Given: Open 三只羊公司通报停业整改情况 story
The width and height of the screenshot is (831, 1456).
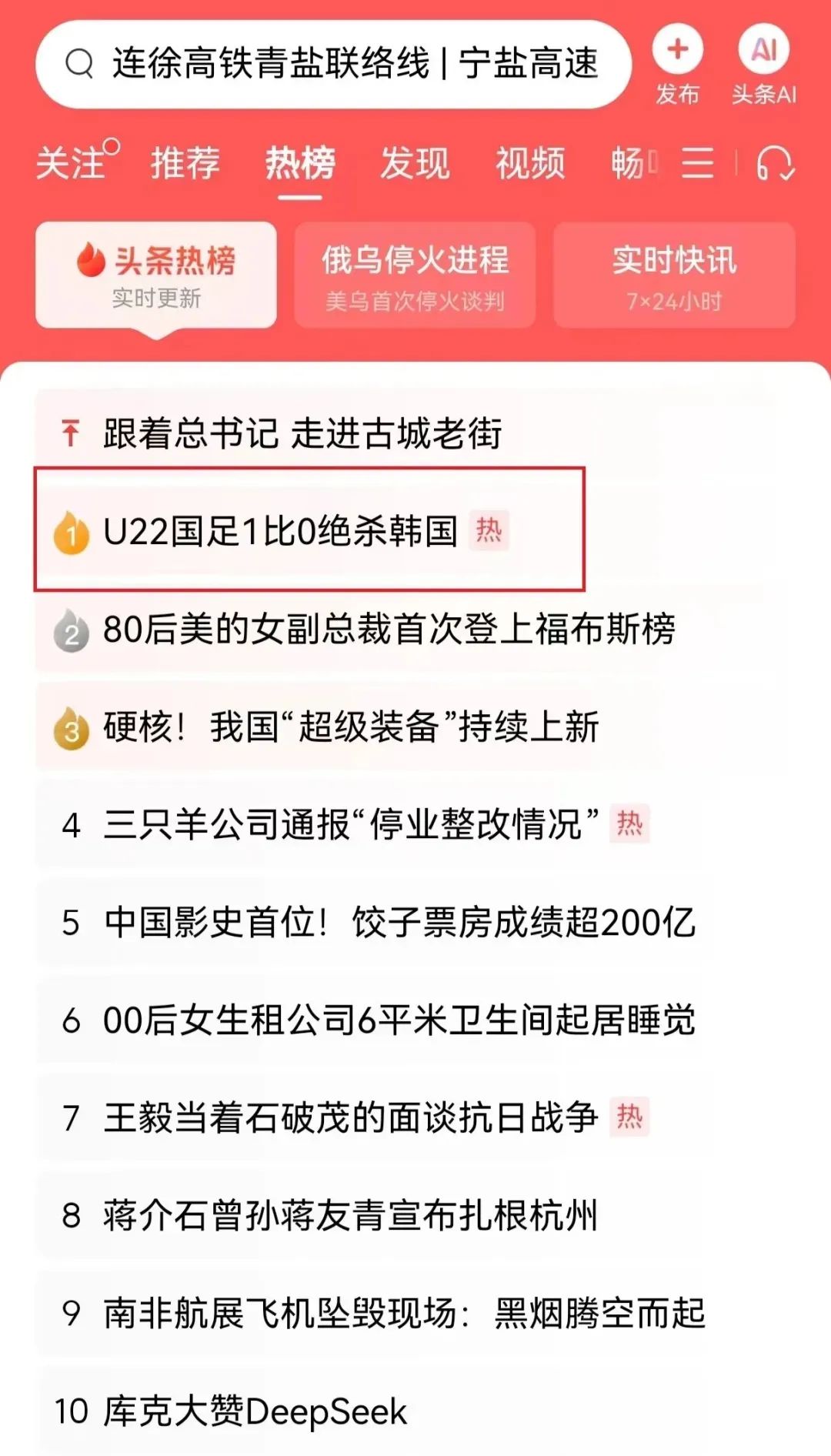Looking at the screenshot, I should (x=351, y=824).
